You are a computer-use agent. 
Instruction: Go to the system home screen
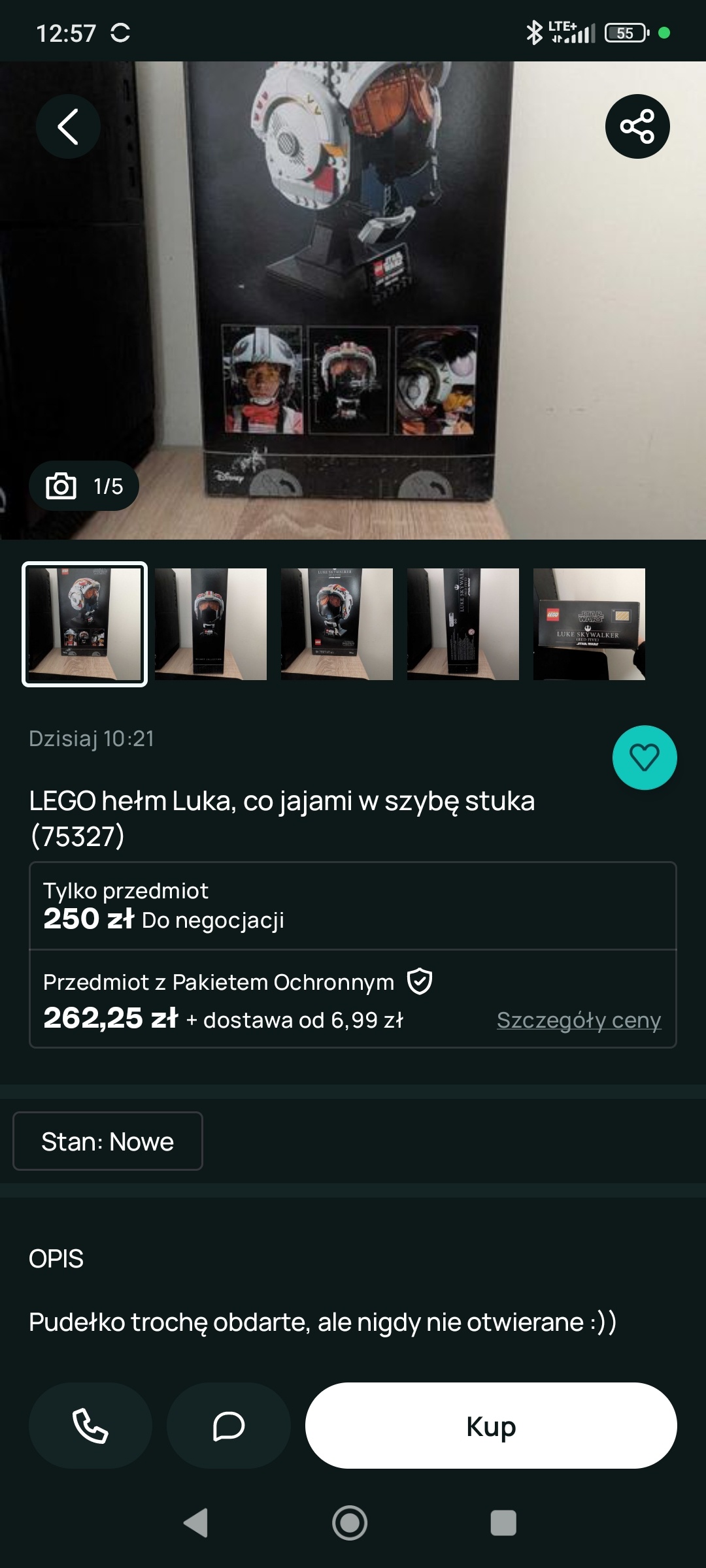[x=350, y=1523]
